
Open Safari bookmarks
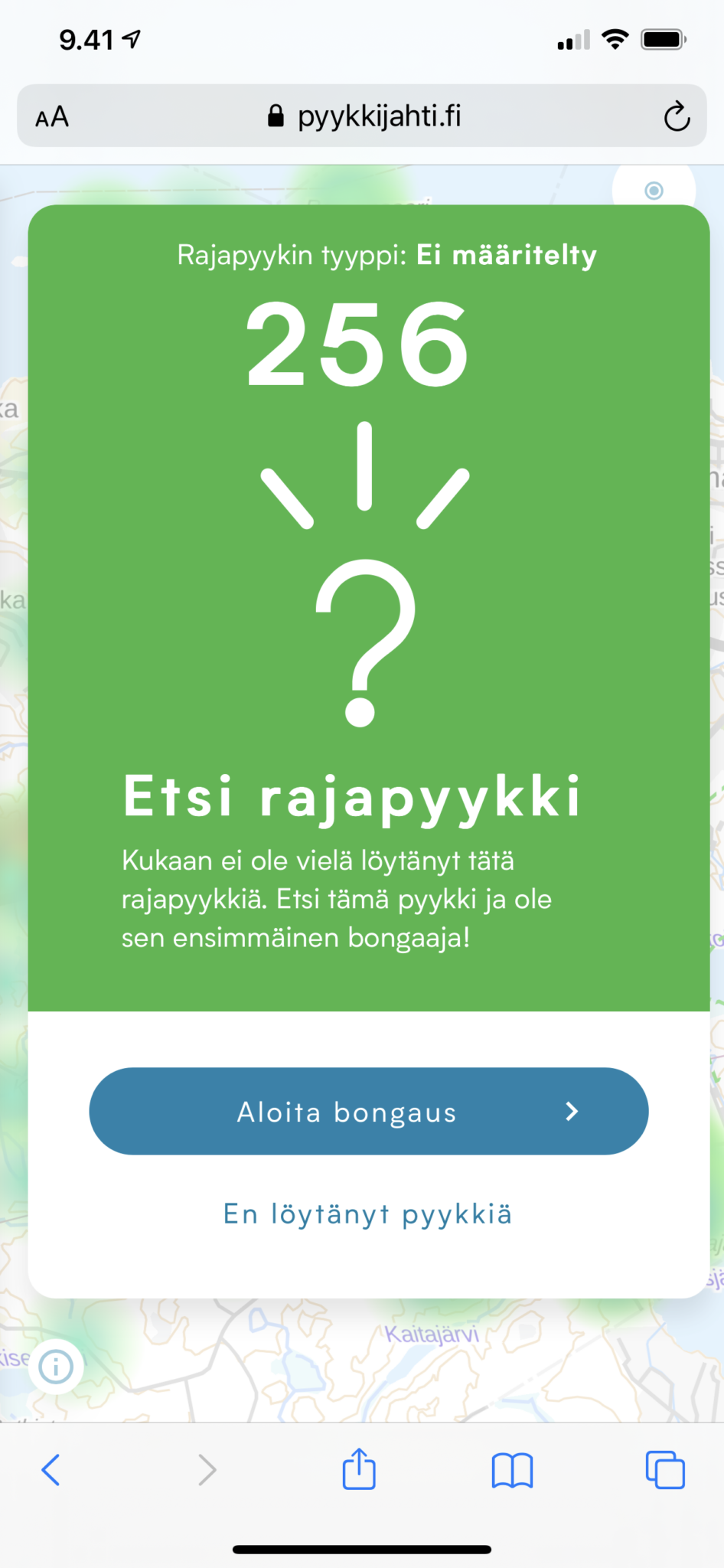point(512,1469)
